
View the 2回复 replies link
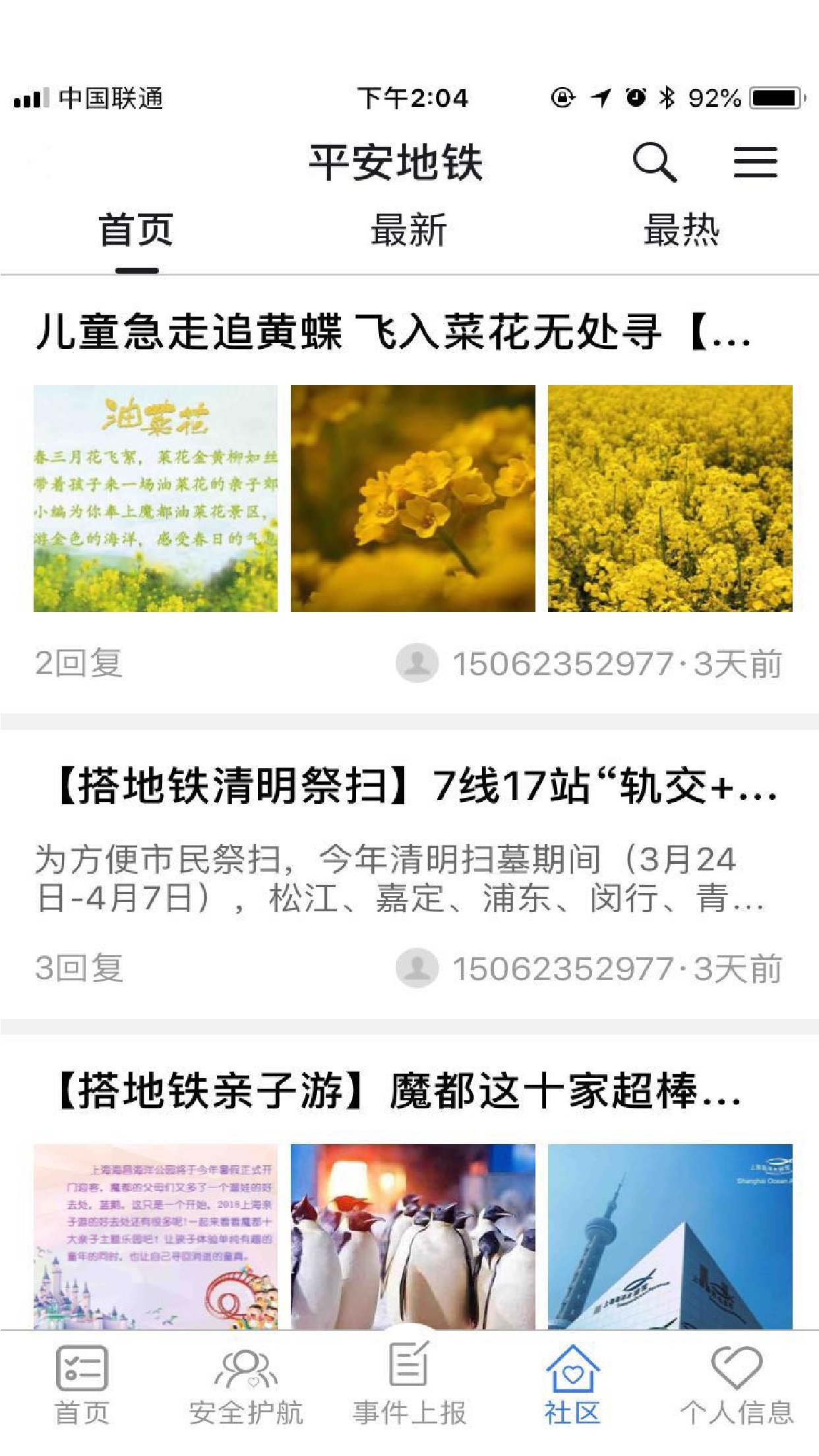tap(79, 665)
